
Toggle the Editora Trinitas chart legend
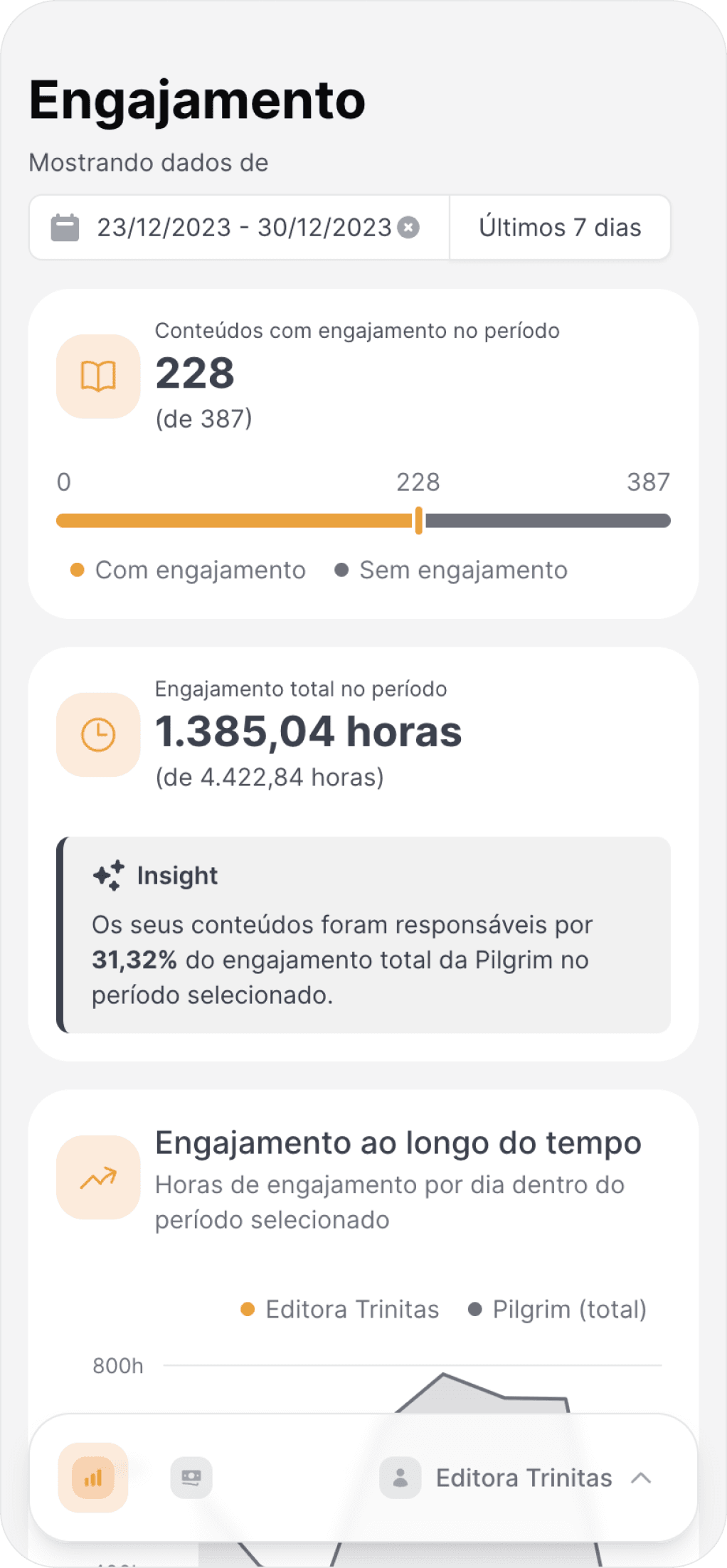tap(341, 1309)
